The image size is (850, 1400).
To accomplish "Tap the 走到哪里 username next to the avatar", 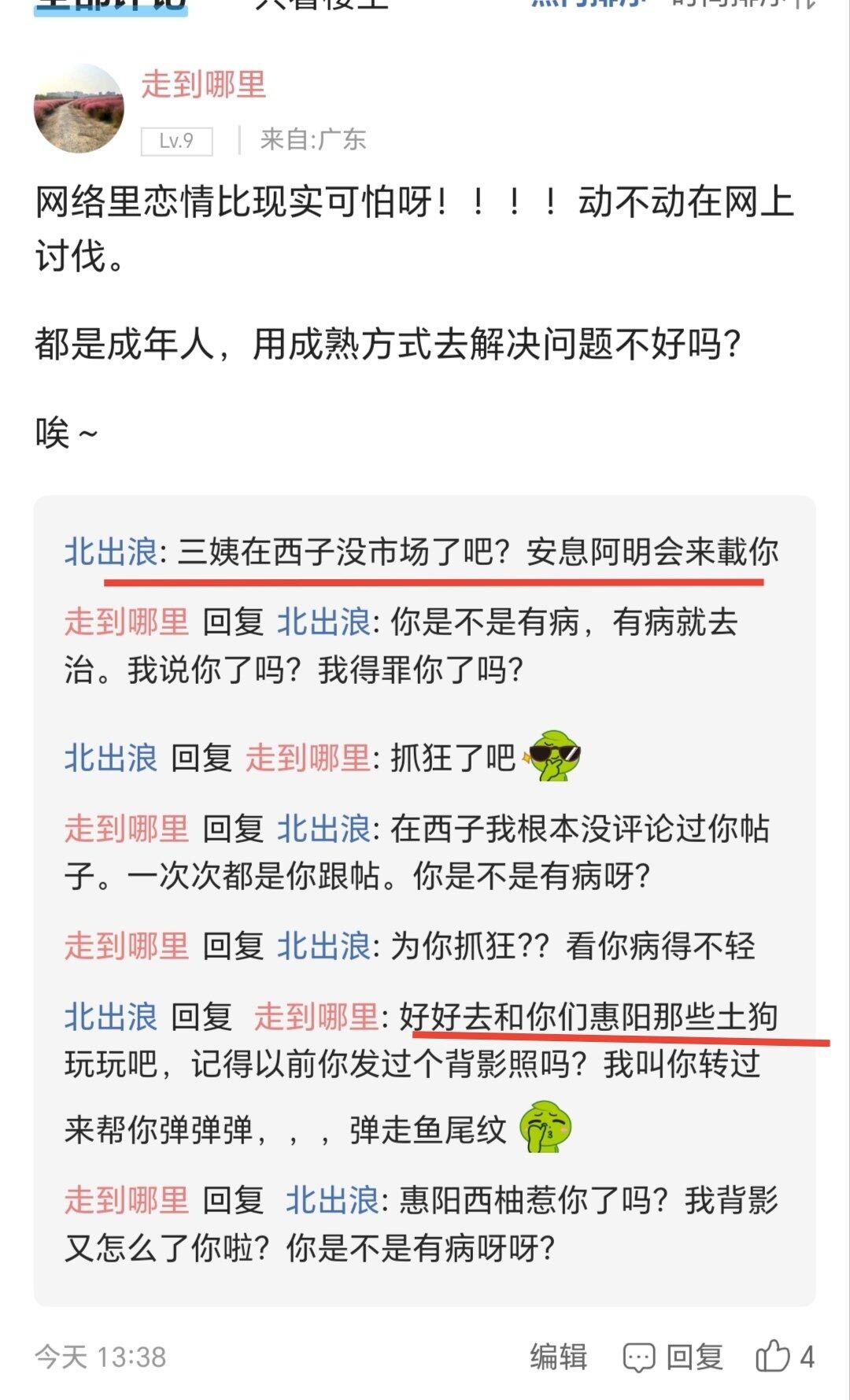I will click(x=204, y=84).
